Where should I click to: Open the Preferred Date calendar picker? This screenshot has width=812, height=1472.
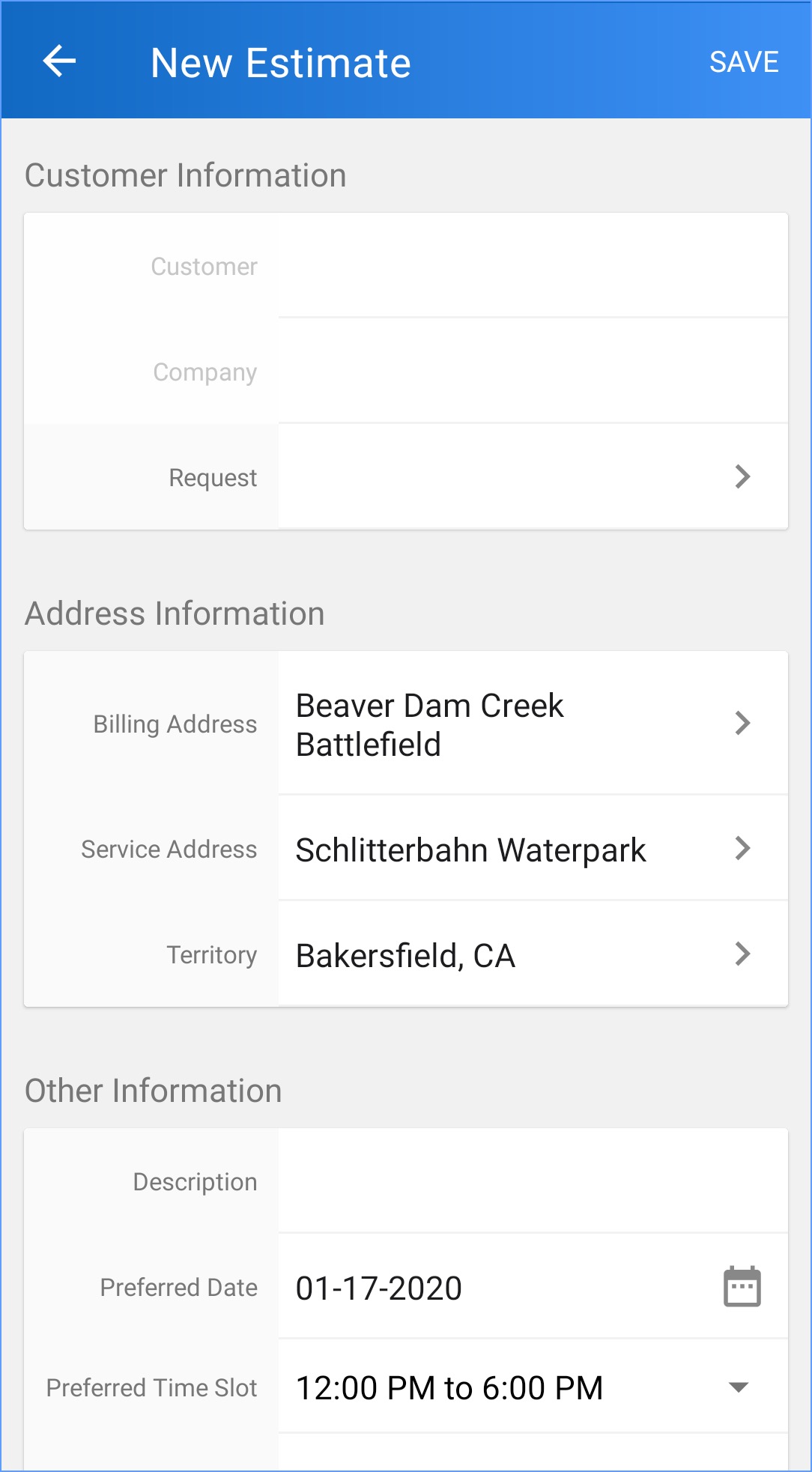click(742, 1287)
